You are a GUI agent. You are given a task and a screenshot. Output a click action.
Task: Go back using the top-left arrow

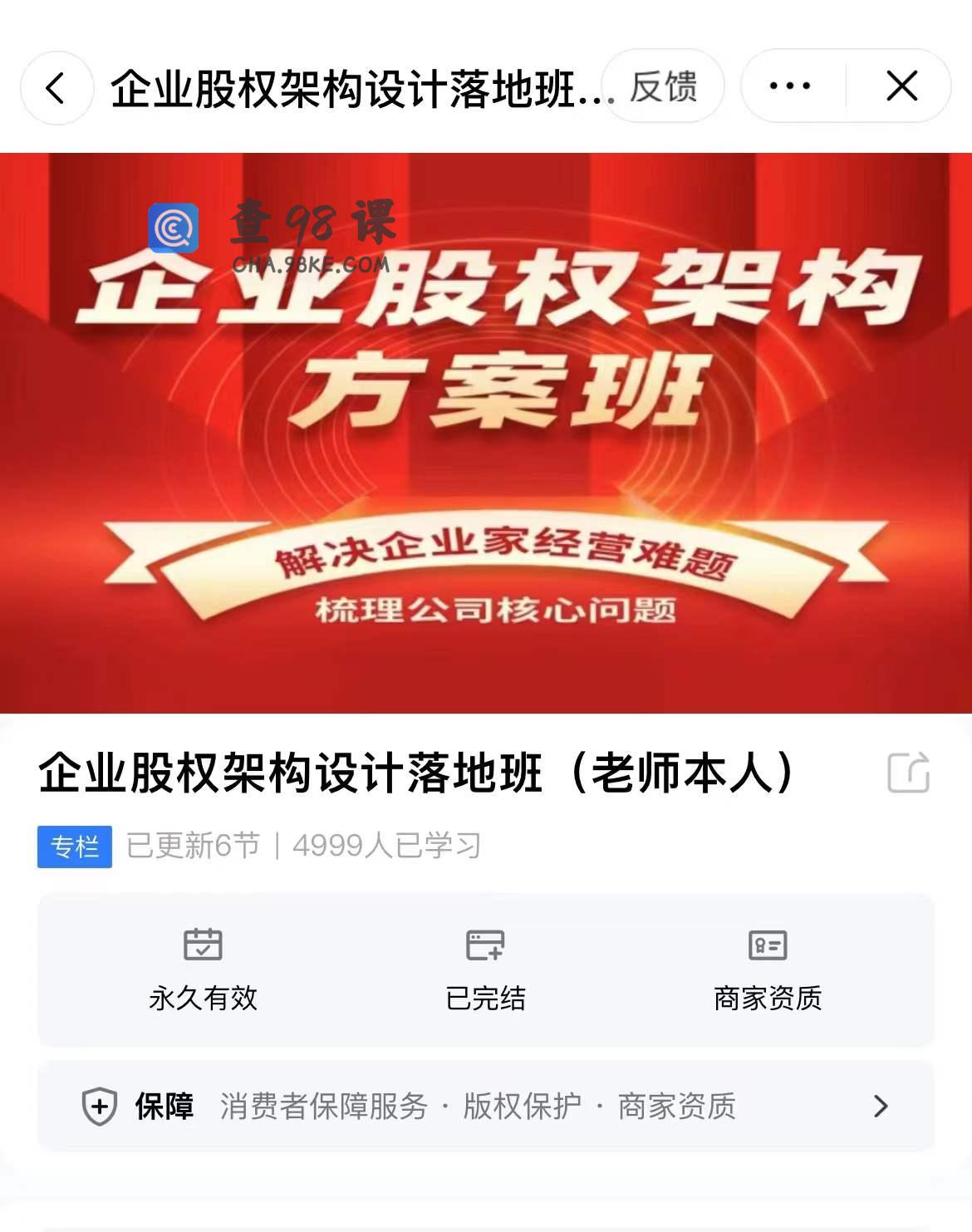56,88
